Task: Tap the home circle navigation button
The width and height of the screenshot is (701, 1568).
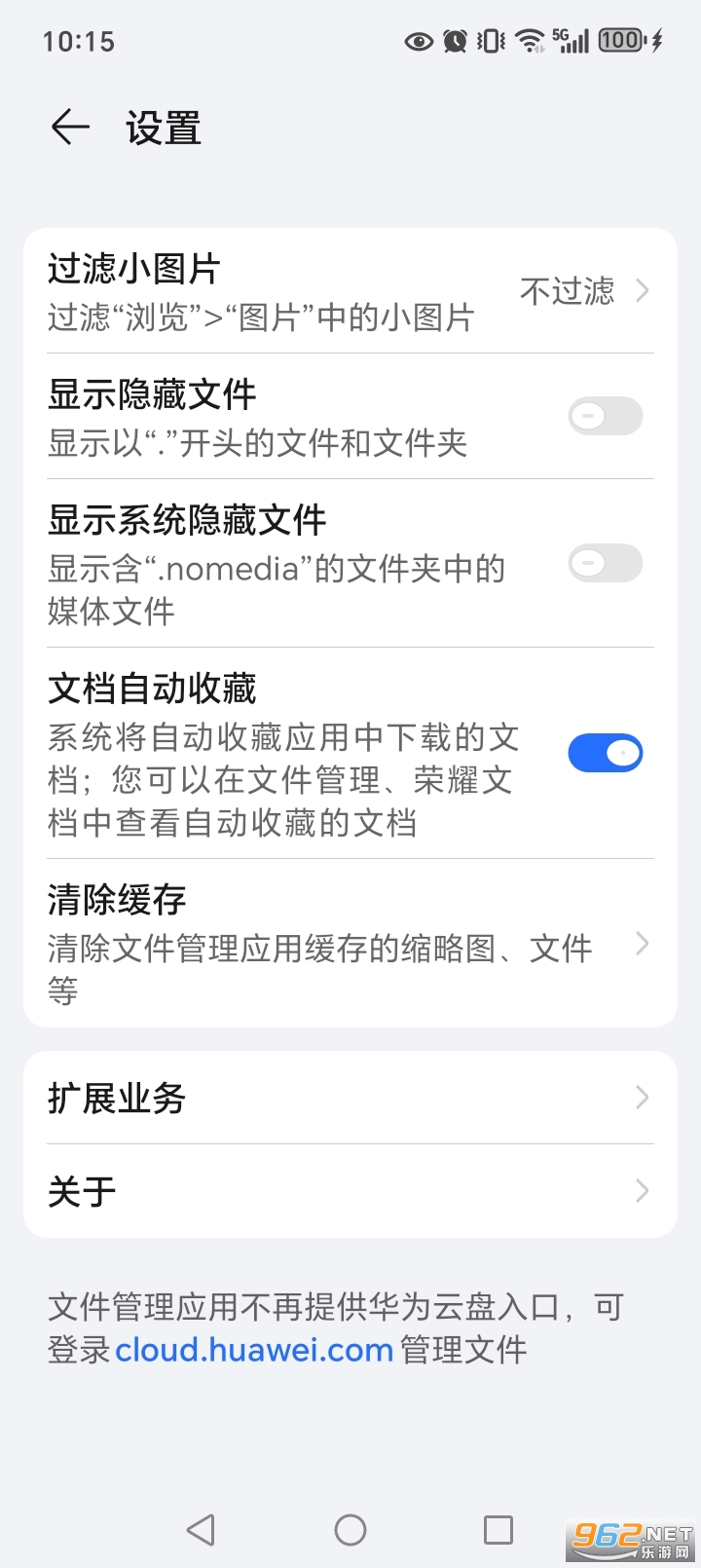Action: 350,1530
